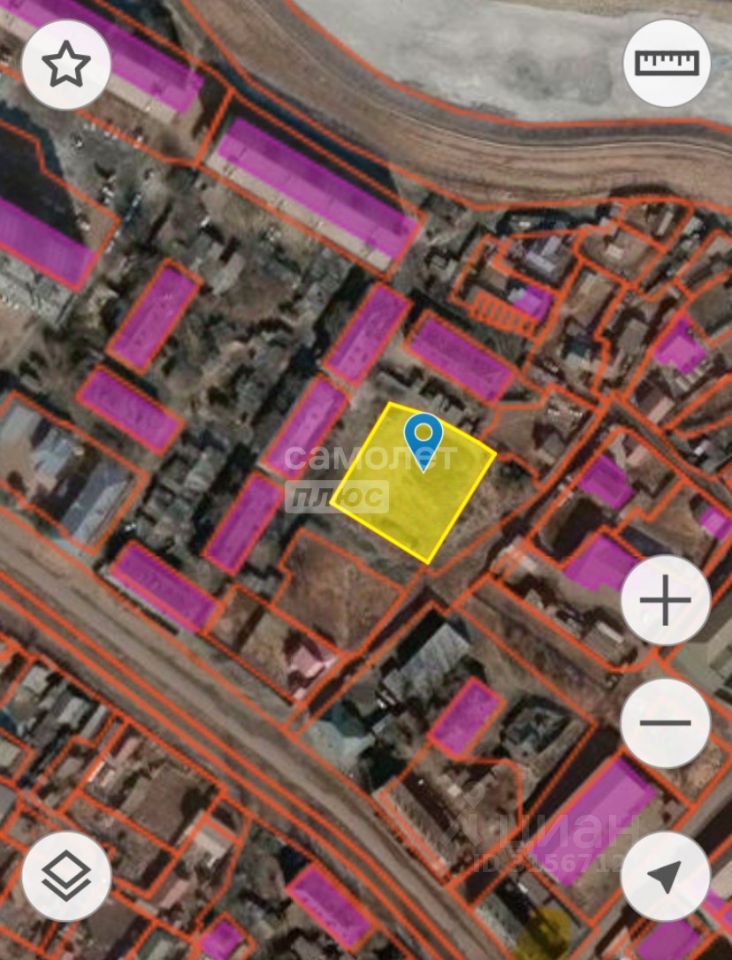Tap the blue pin on the yellow parcel

tap(424, 437)
